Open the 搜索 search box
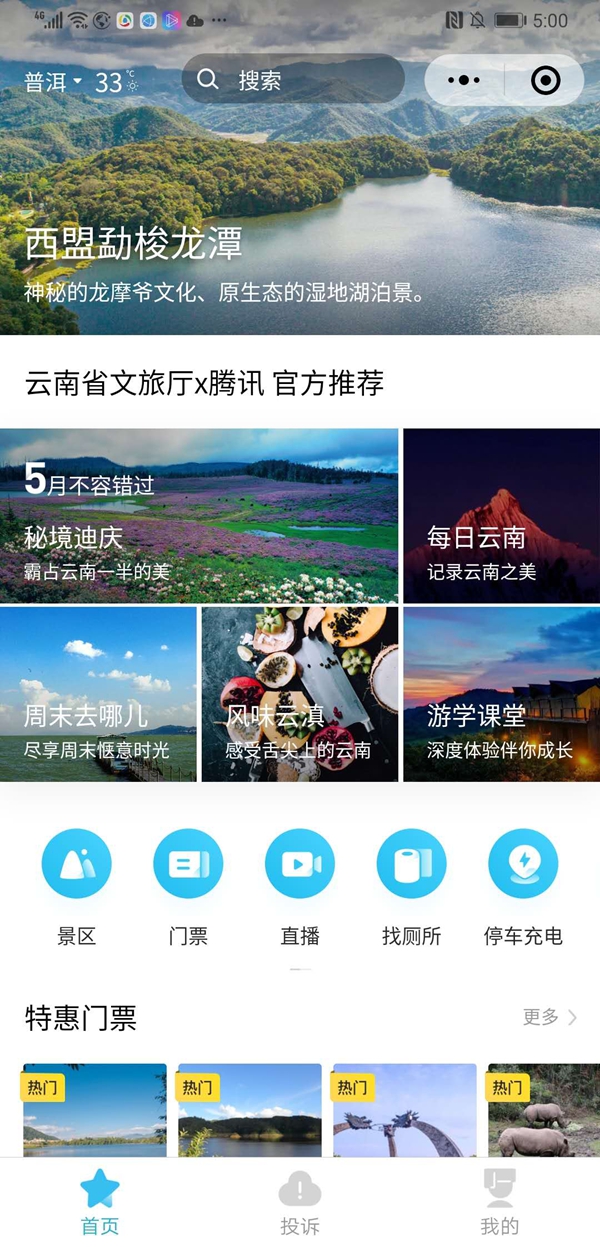This screenshot has height=1247, width=600. (x=293, y=80)
